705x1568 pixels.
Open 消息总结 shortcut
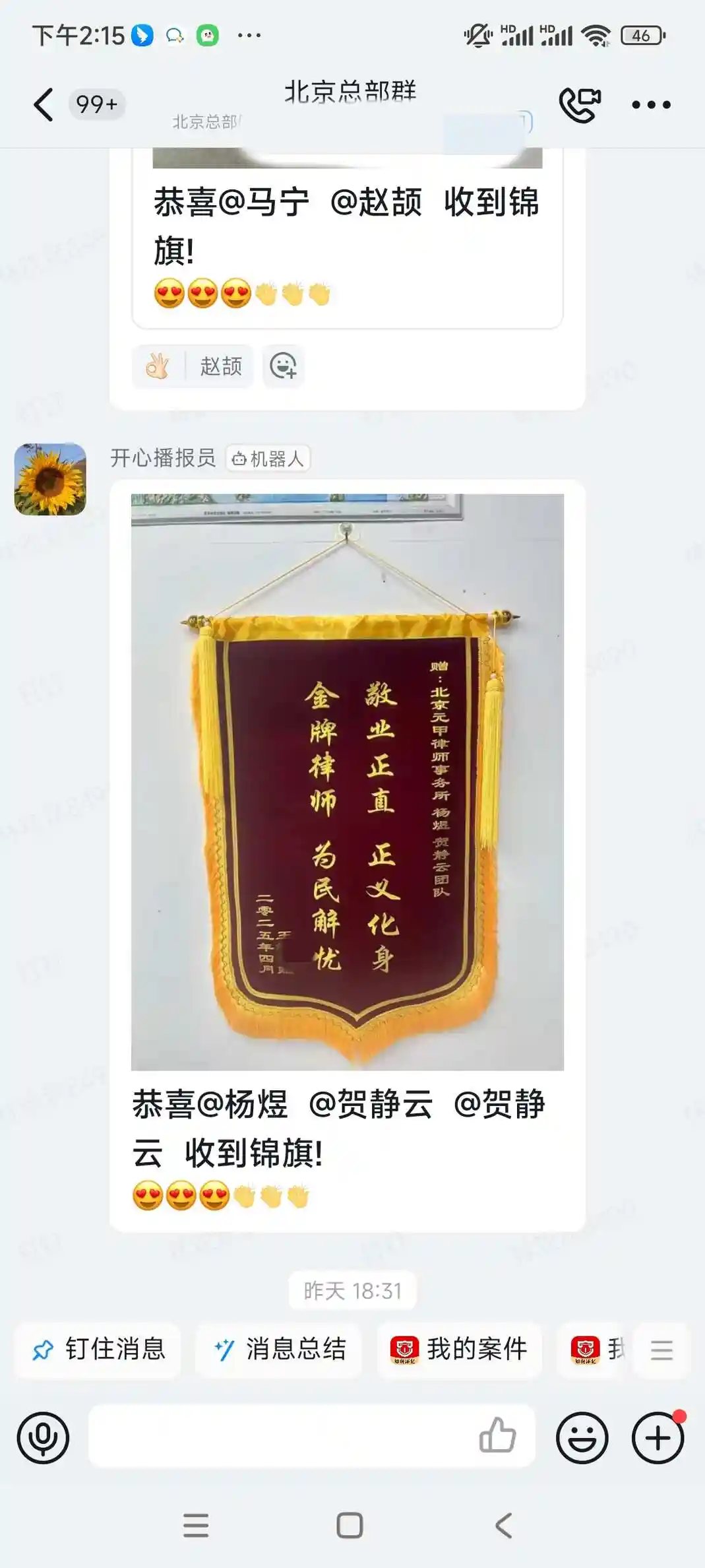point(279,1350)
